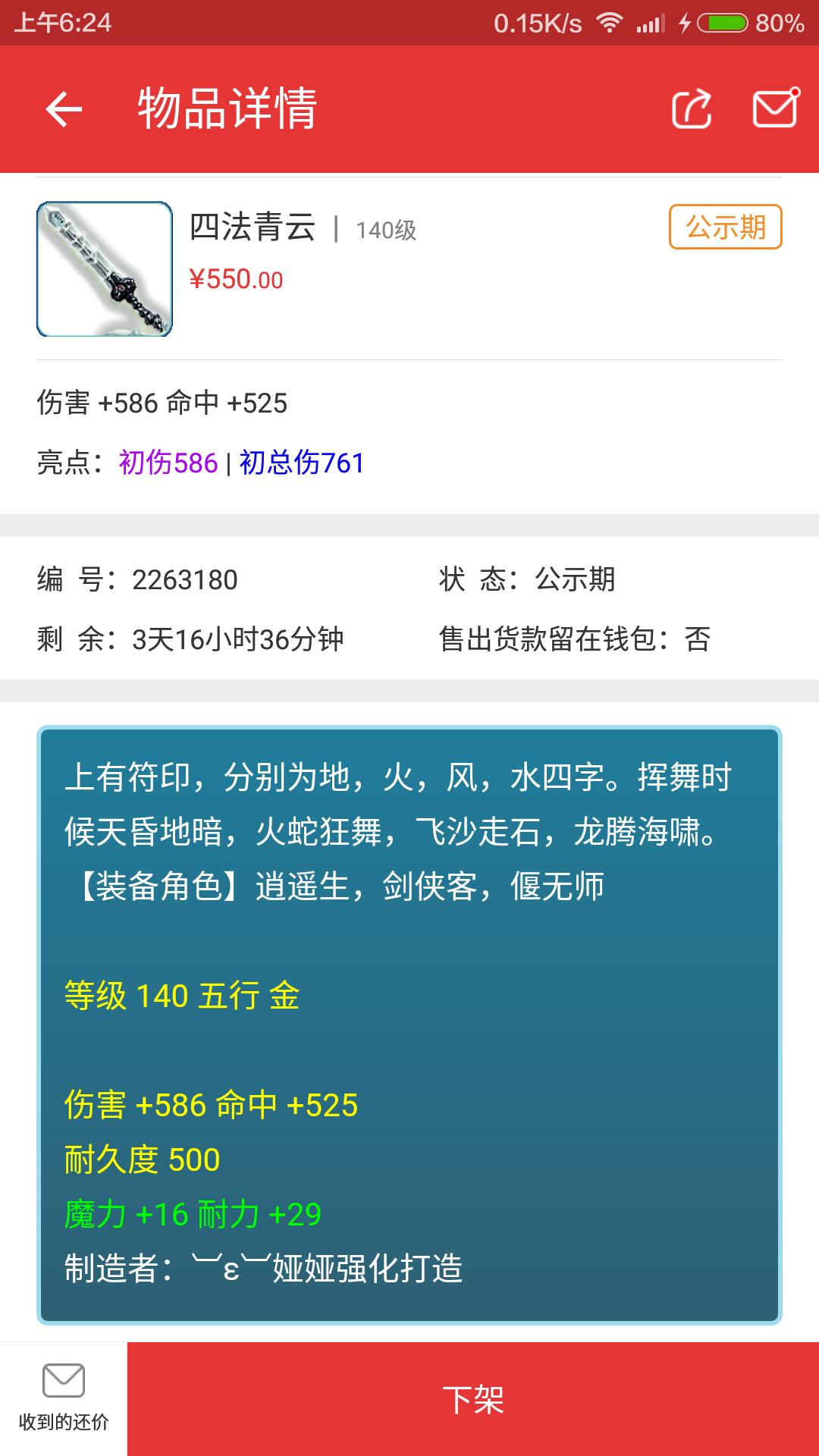Go back using the arrow icon

click(64, 109)
